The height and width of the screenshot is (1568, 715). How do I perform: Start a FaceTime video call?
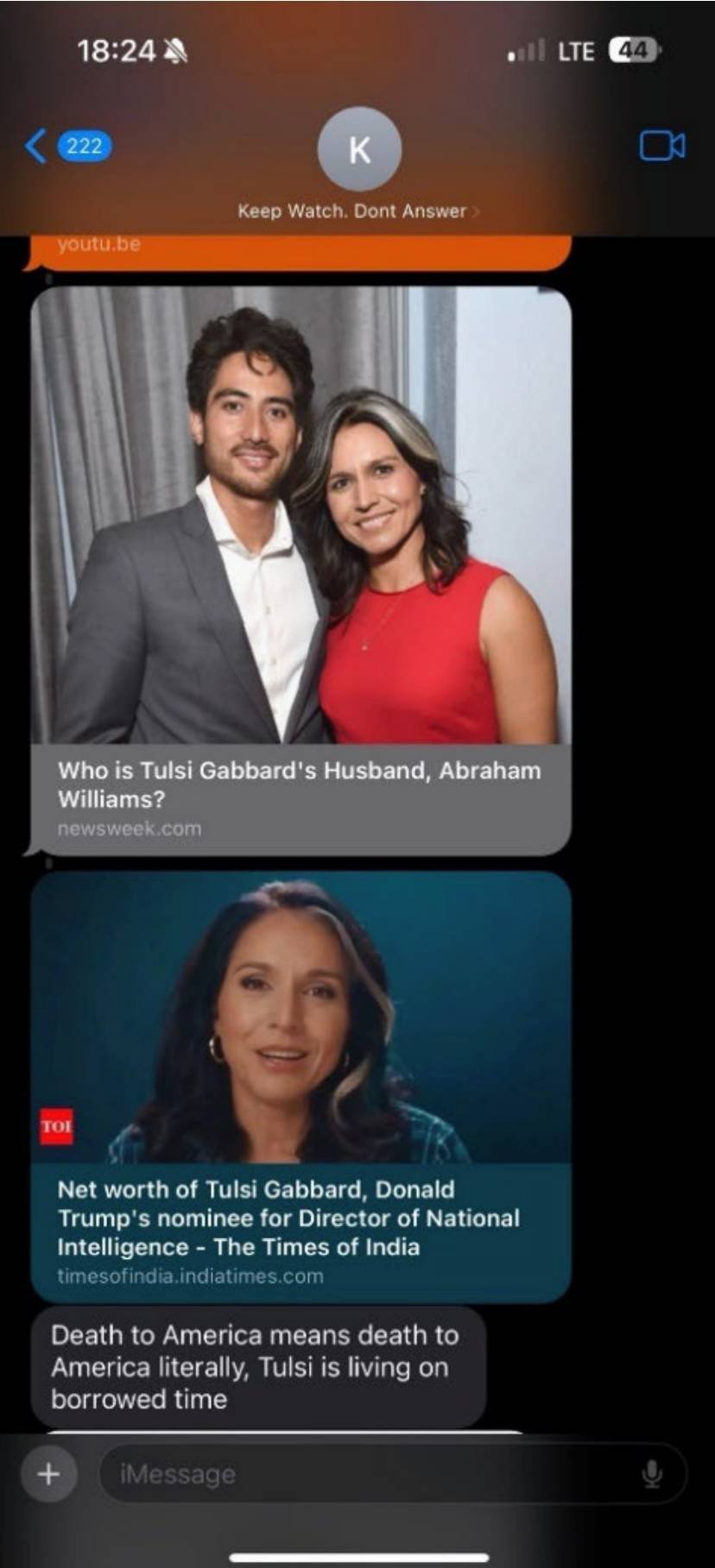[661, 146]
